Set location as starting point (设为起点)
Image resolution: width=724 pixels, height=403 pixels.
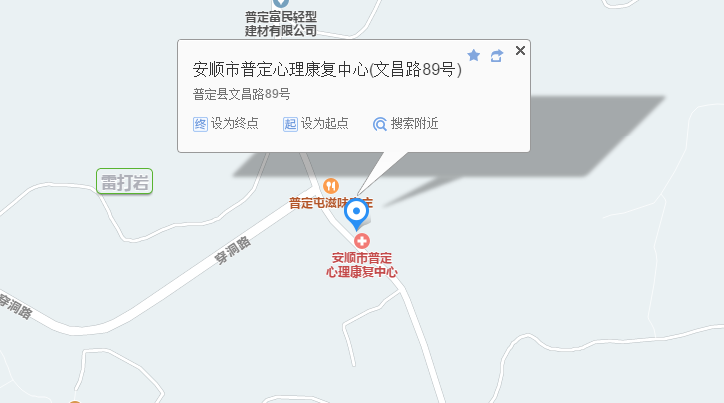316,124
